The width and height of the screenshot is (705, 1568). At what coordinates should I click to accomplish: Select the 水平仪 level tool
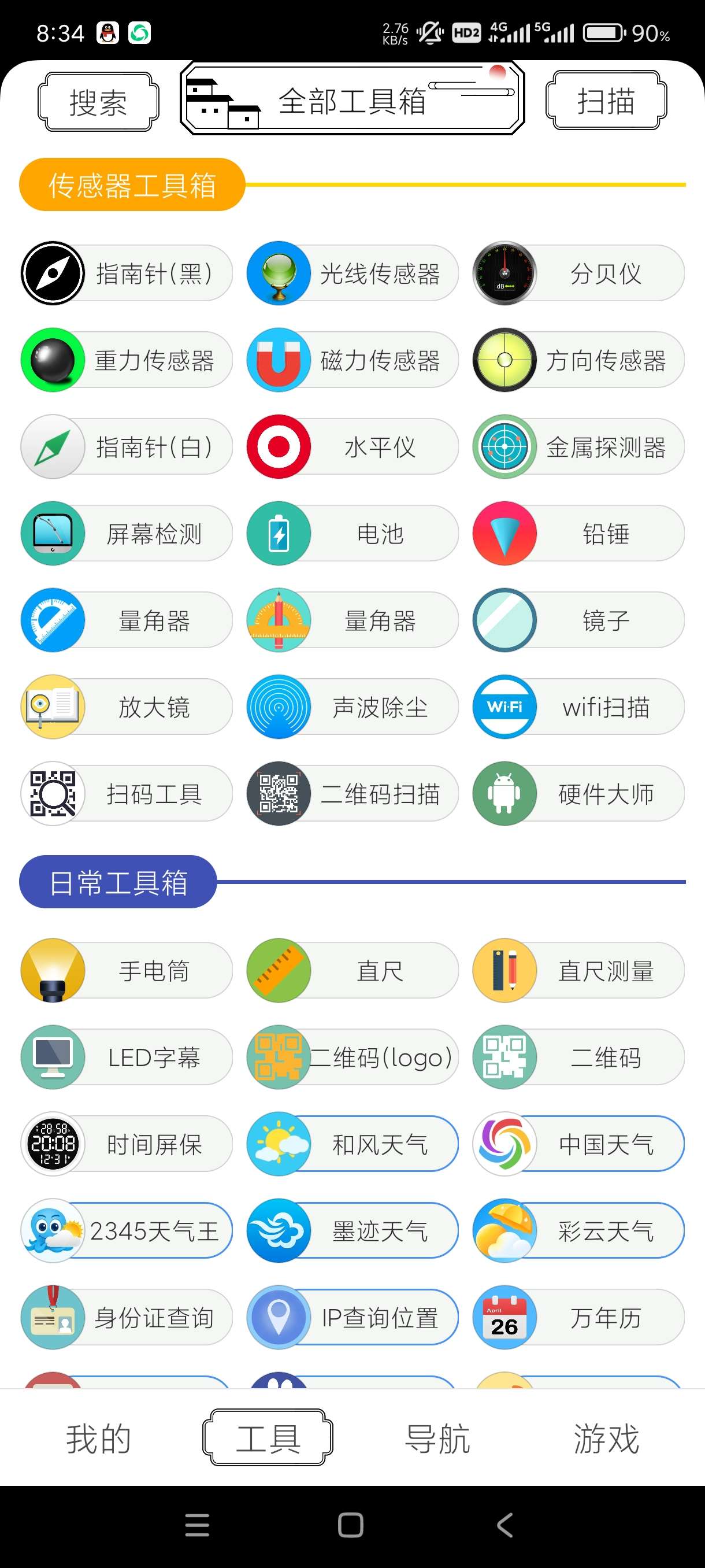tap(353, 447)
